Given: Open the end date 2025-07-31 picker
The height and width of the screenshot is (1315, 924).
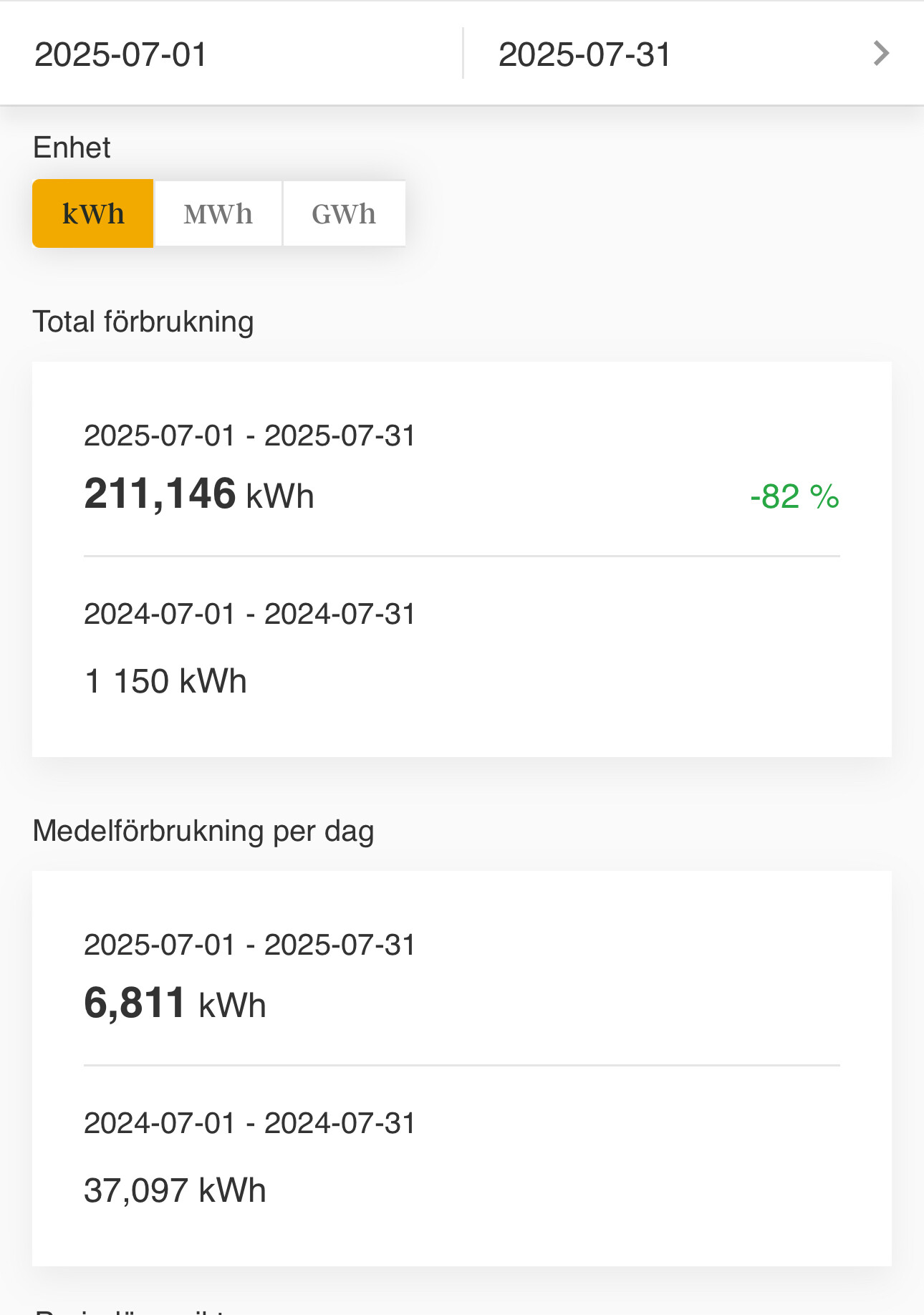Looking at the screenshot, I should tap(584, 54).
